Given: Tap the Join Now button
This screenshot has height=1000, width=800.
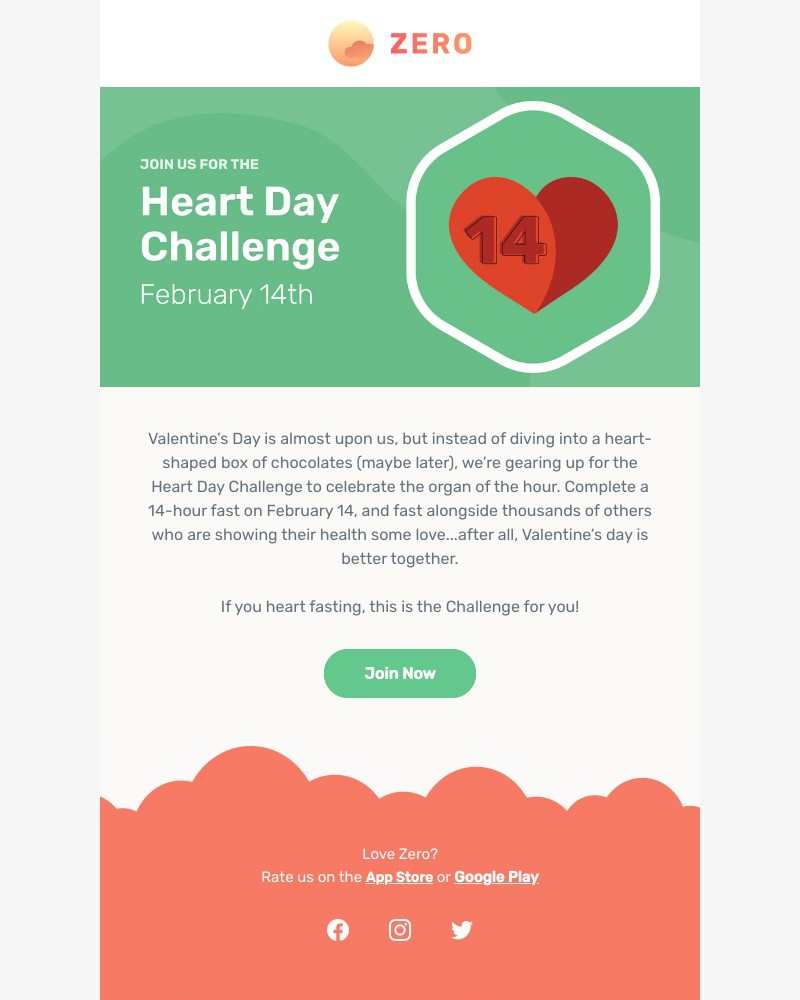Looking at the screenshot, I should 400,673.
